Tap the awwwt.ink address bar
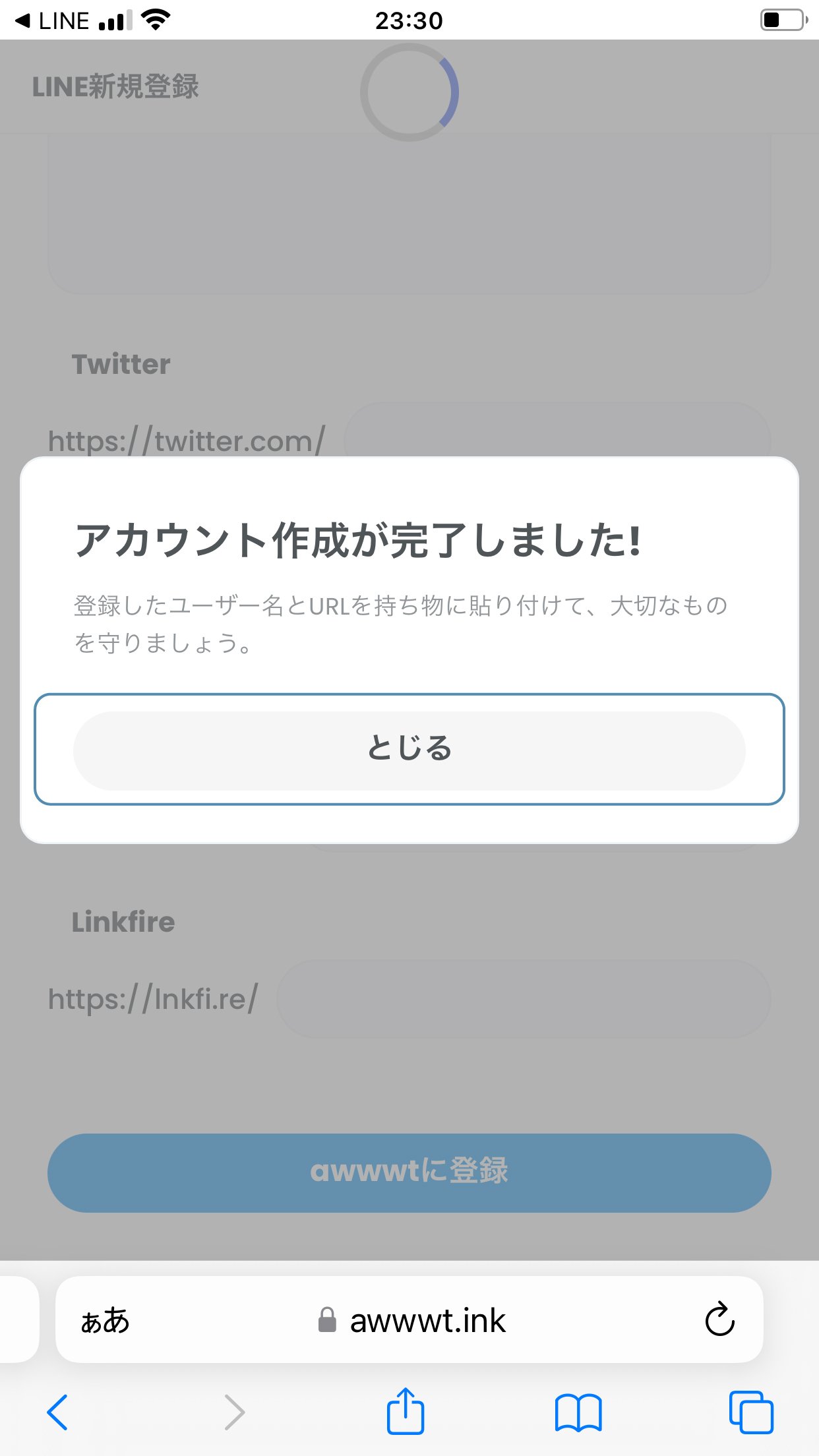The image size is (819, 1456). (409, 1319)
